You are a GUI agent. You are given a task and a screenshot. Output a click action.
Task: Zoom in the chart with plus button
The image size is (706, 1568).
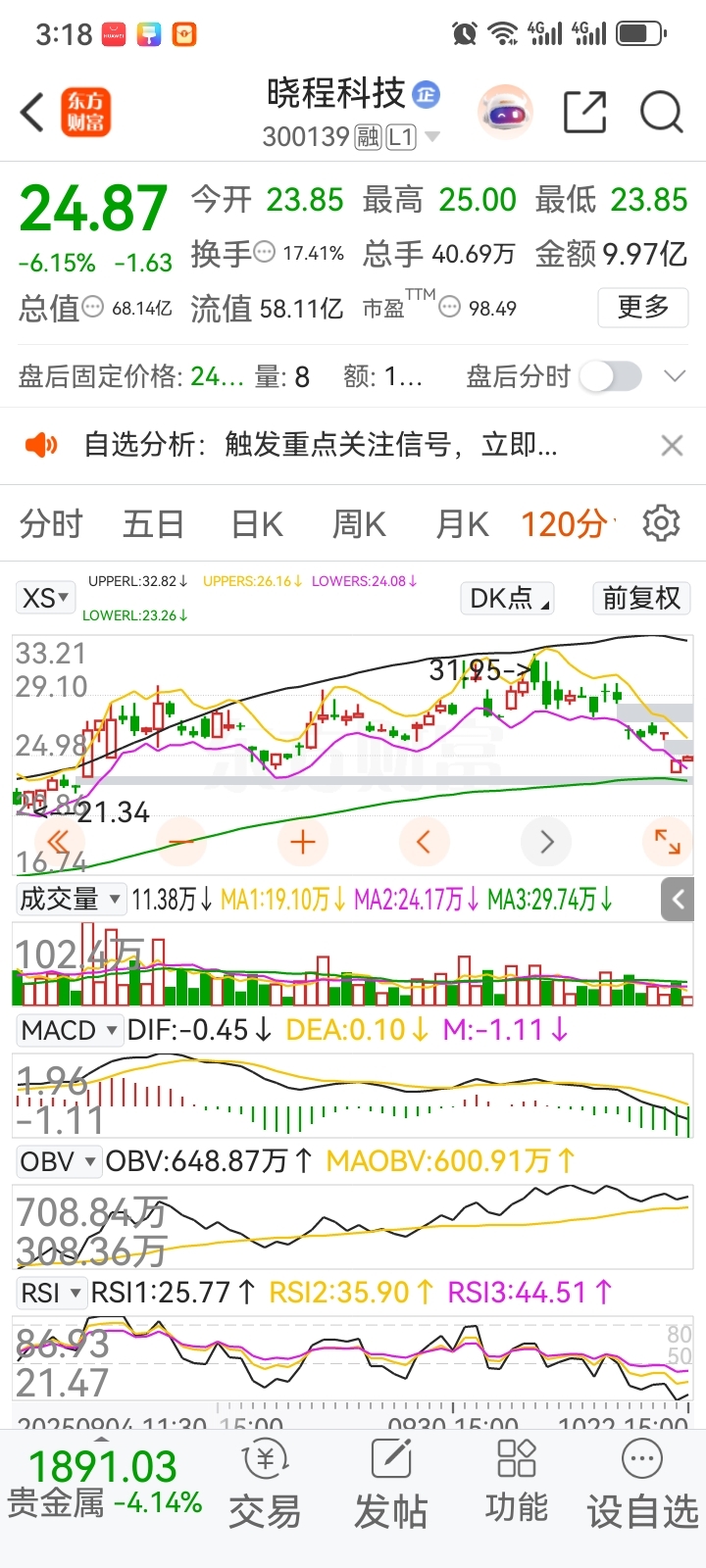point(303,842)
